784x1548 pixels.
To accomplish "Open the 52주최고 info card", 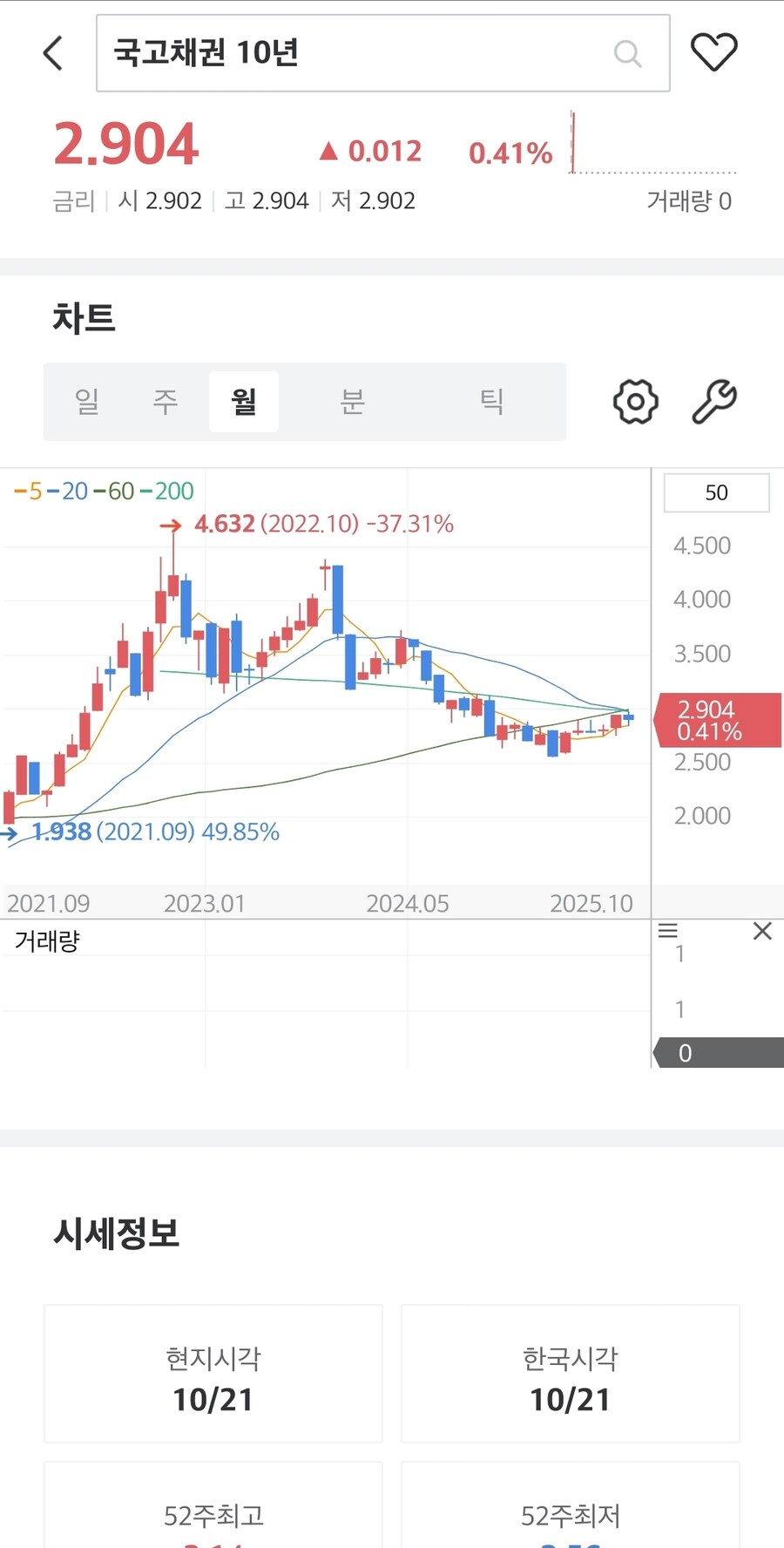I will click(213, 1515).
